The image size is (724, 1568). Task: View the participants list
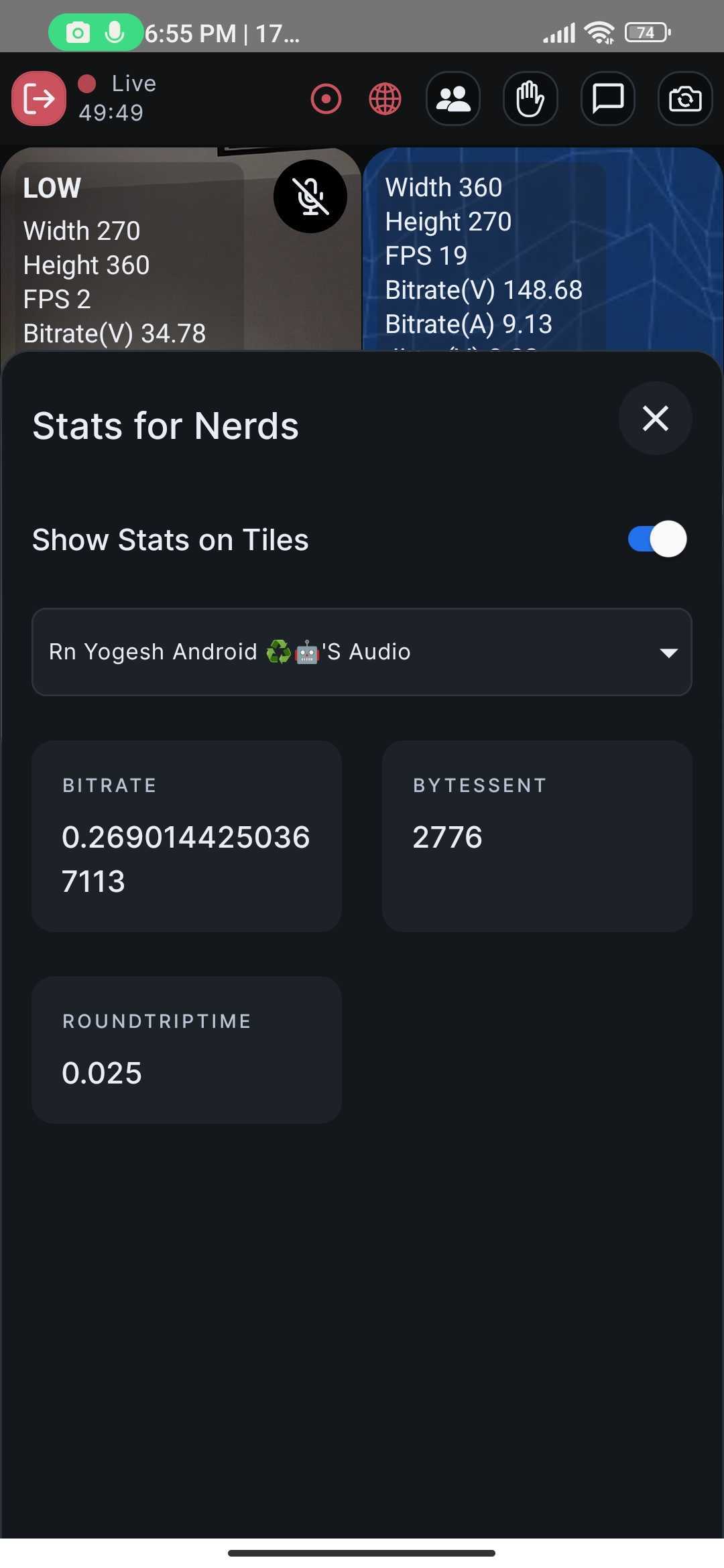click(x=452, y=99)
